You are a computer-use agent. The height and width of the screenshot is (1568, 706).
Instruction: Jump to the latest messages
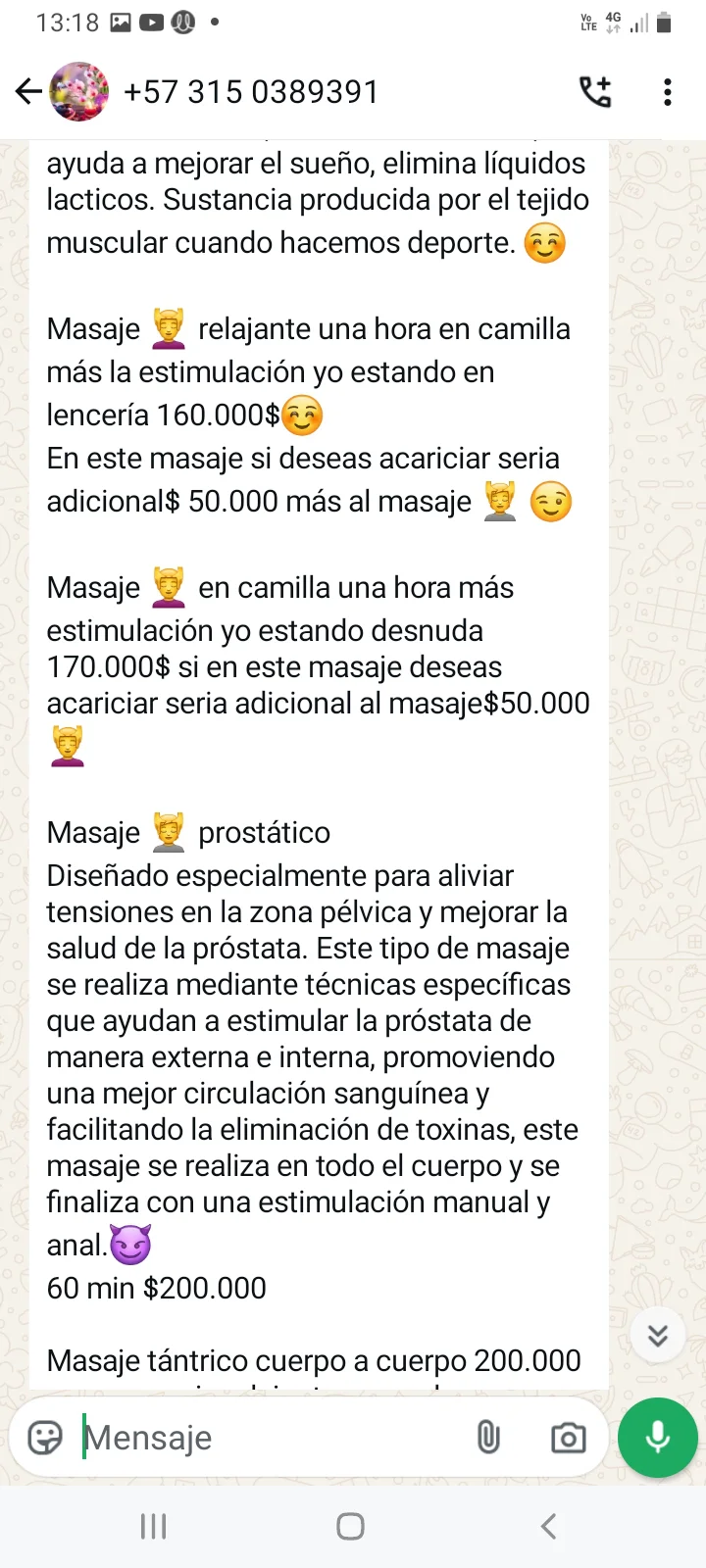coord(657,1335)
